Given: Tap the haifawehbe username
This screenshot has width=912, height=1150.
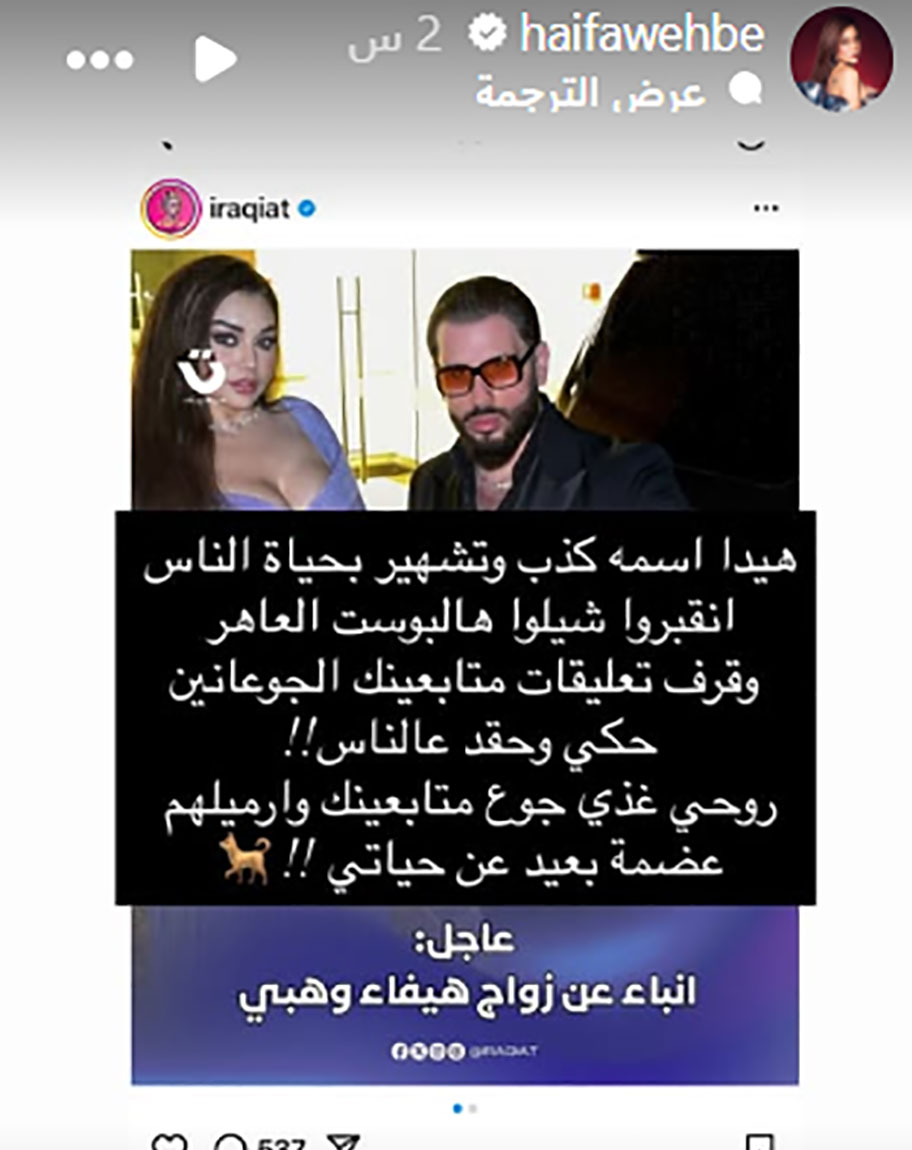Looking at the screenshot, I should tap(642, 36).
